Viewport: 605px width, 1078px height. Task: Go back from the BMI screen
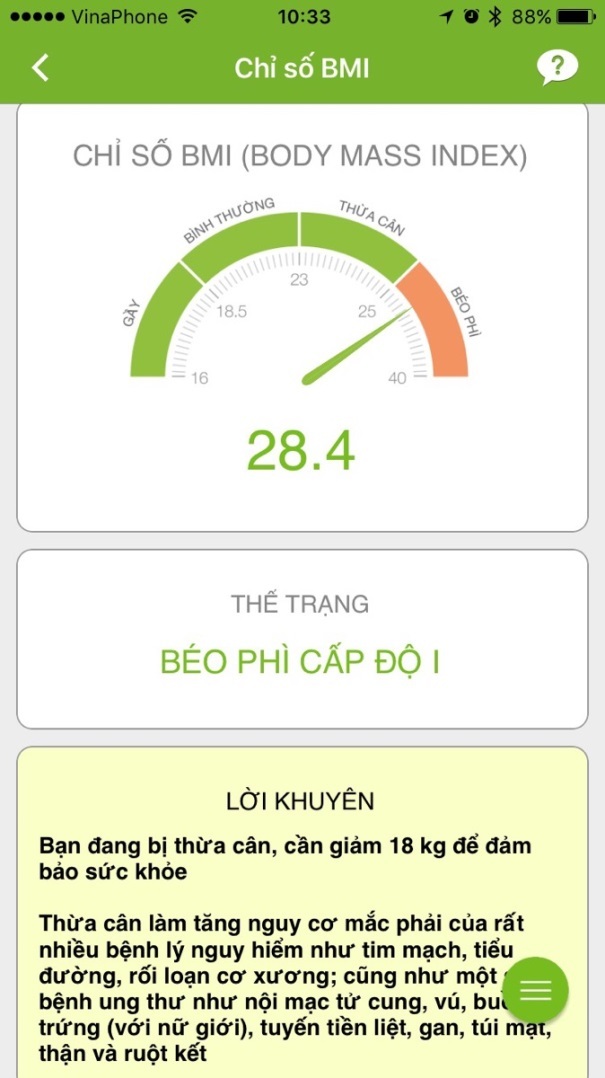tap(40, 68)
